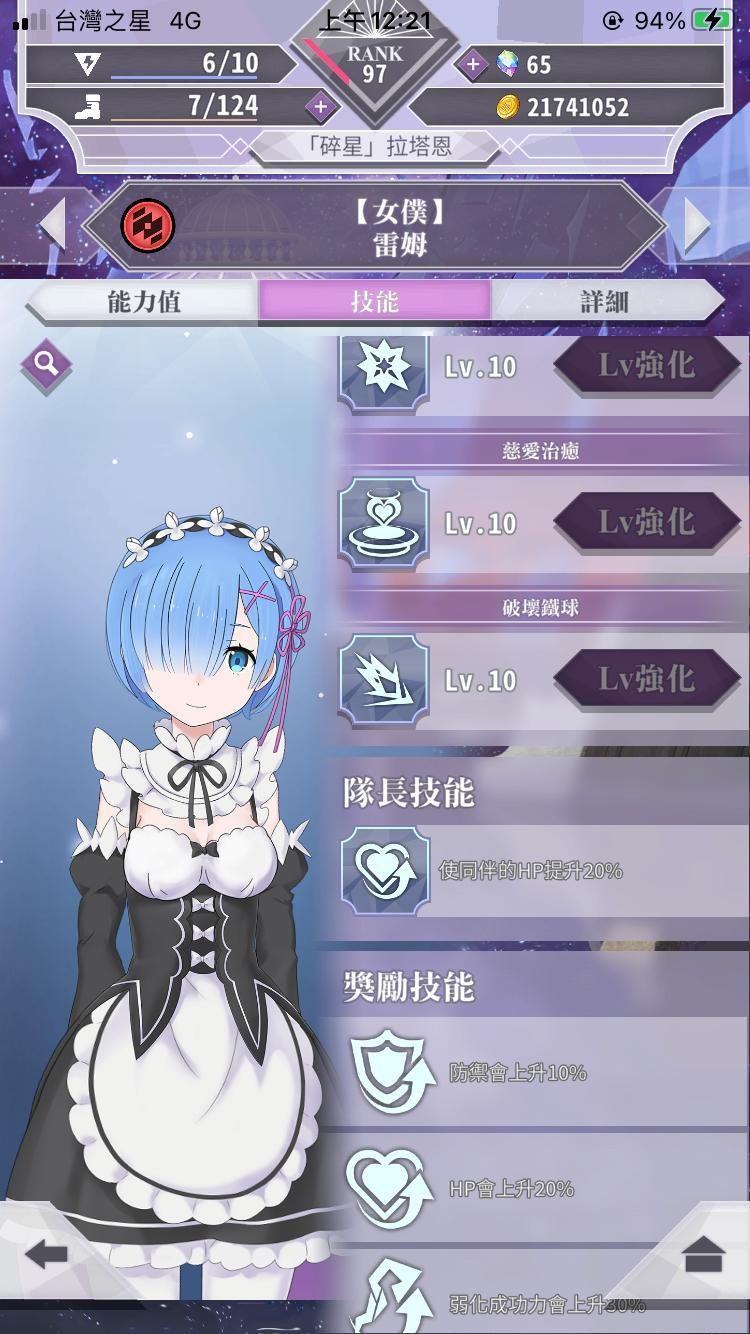
Task: Go to the previous character with left arrow
Action: point(52,224)
